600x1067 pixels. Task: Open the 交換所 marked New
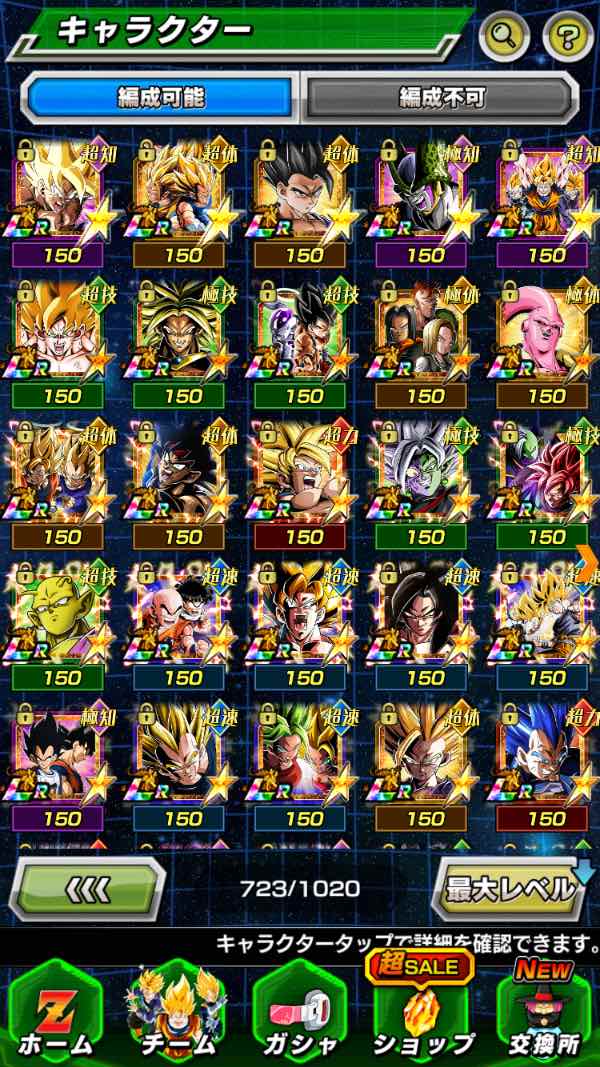click(x=544, y=1012)
